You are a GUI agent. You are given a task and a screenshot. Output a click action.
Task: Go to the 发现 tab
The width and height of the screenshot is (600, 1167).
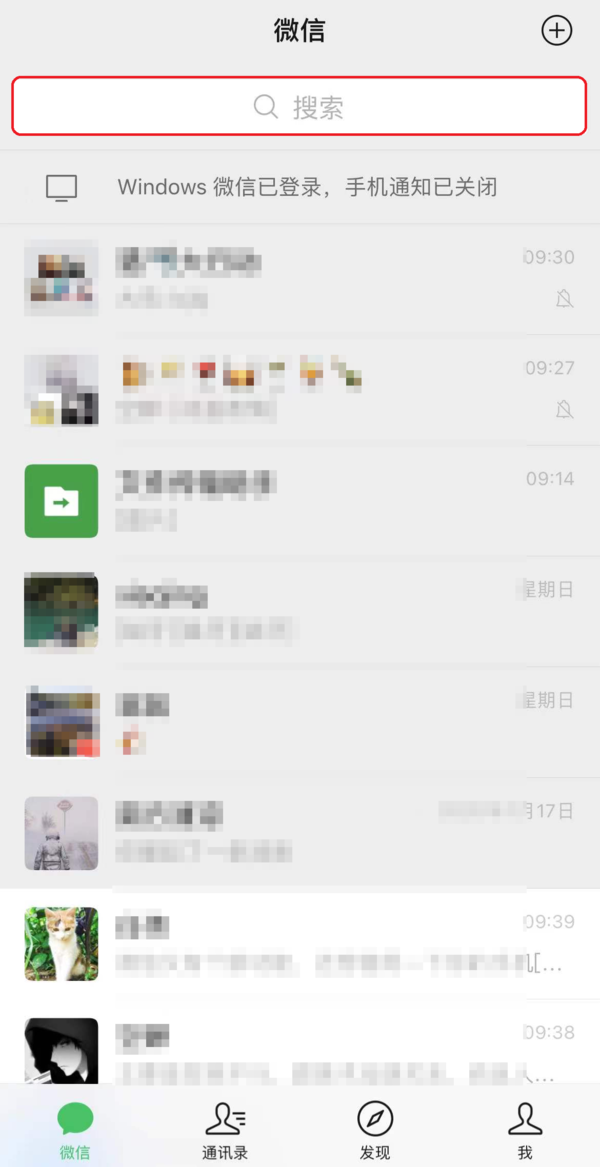[x=375, y=1130]
